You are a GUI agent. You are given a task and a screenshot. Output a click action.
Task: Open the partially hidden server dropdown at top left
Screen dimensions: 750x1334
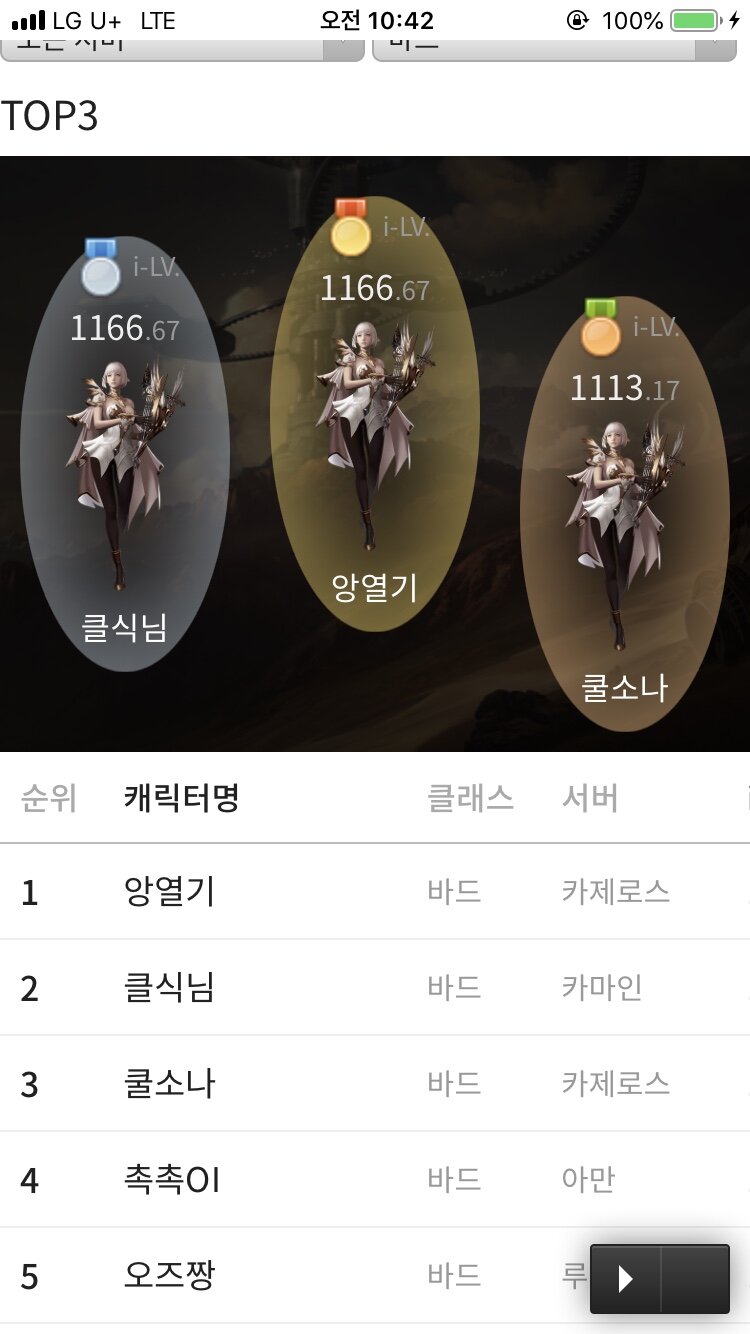pyautogui.click(x=182, y=50)
